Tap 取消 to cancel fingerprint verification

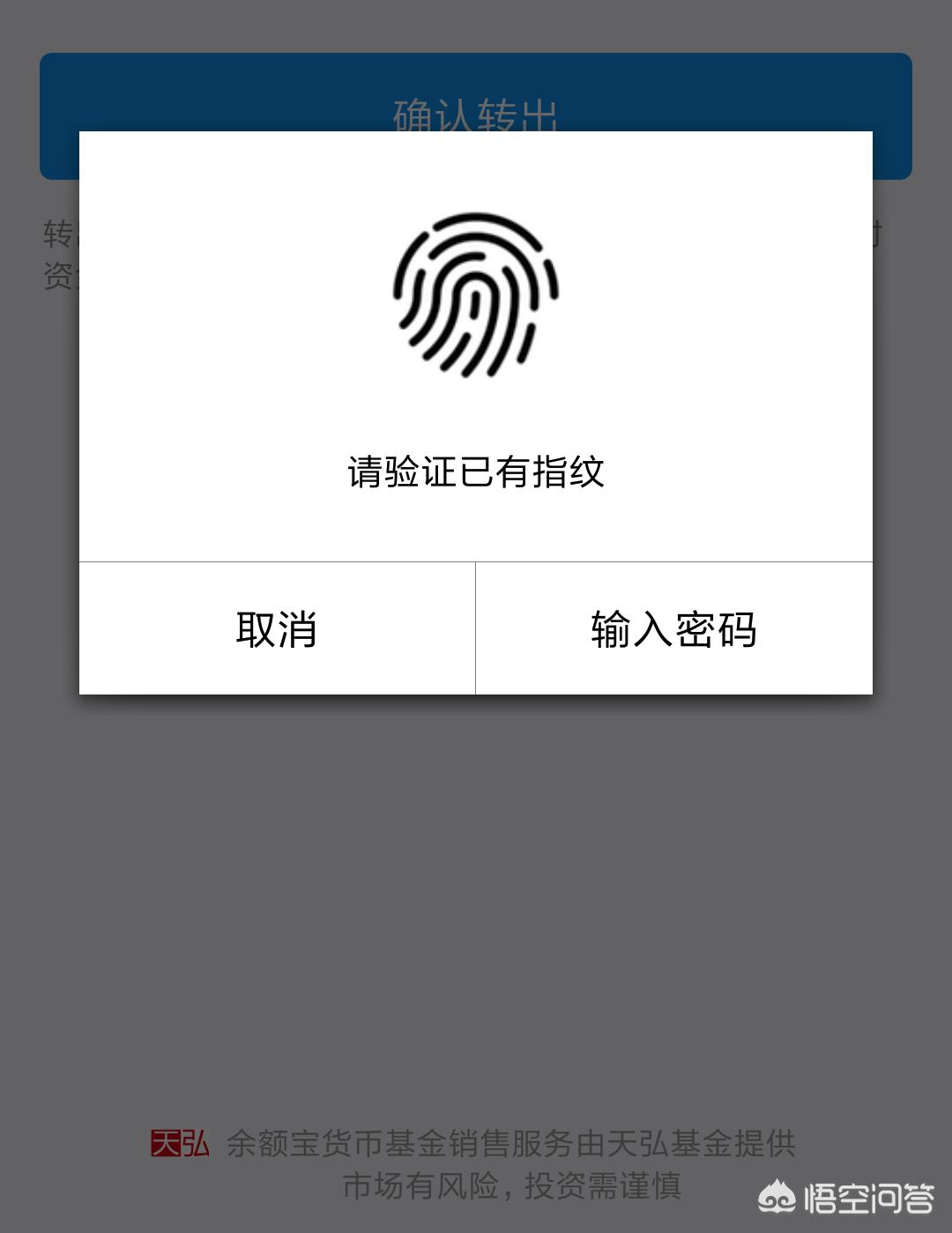276,628
